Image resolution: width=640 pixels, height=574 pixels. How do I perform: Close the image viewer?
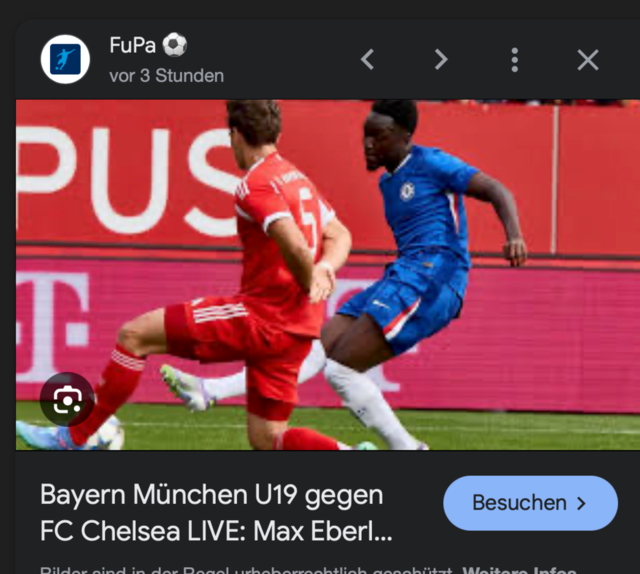tap(588, 60)
